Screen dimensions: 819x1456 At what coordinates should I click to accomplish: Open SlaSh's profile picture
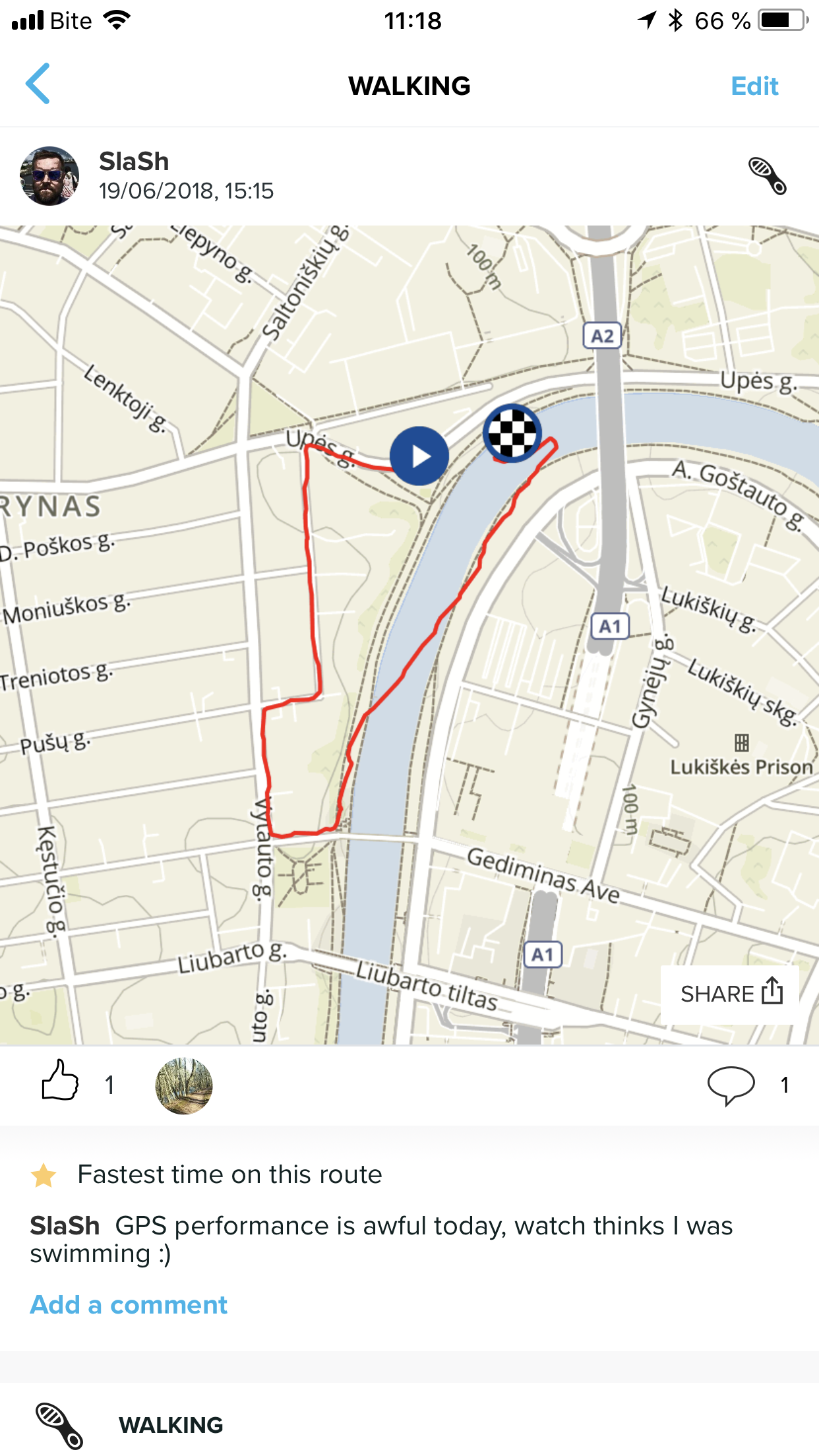49,176
